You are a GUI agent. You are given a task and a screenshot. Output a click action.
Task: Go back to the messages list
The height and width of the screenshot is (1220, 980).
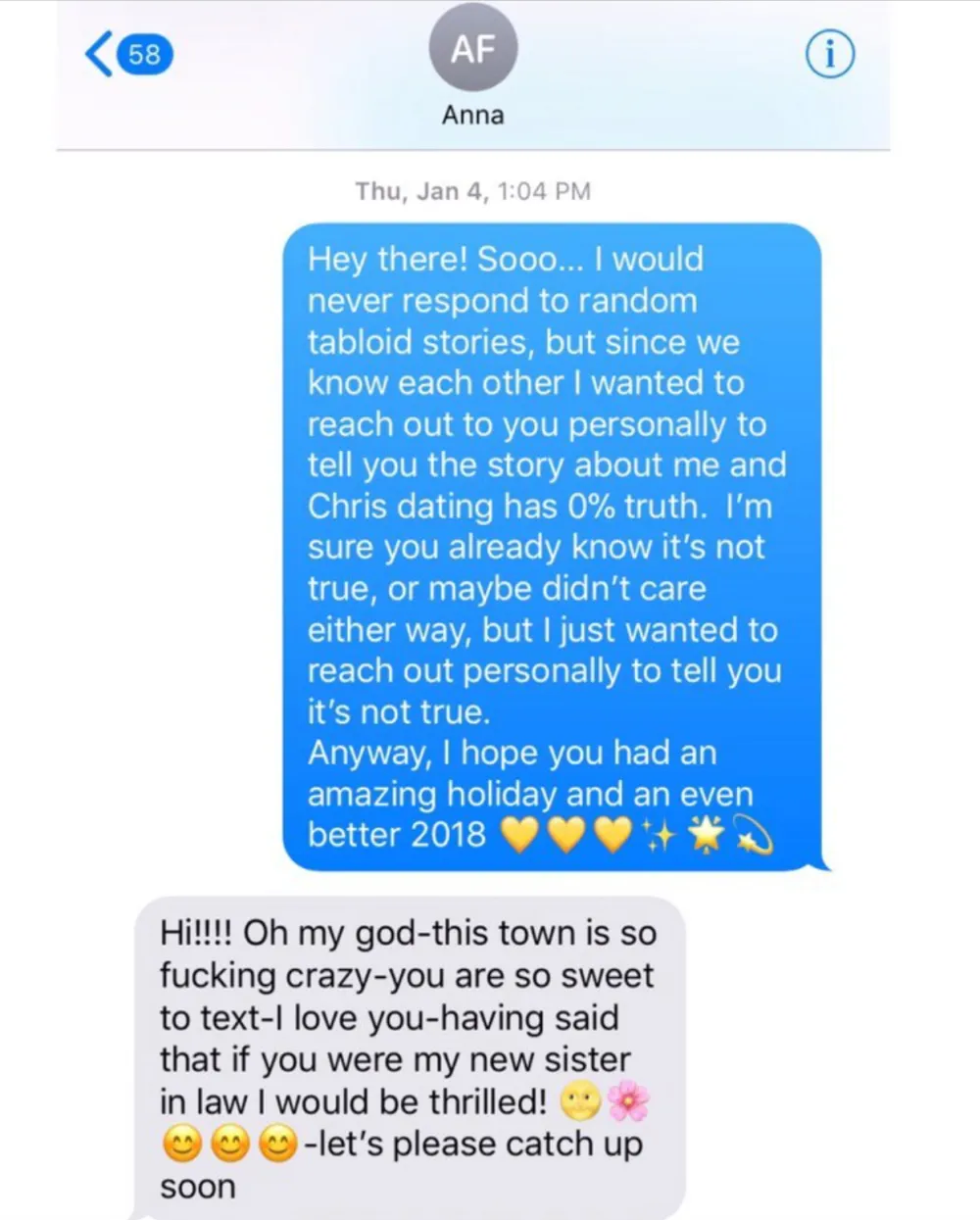pyautogui.click(x=125, y=54)
